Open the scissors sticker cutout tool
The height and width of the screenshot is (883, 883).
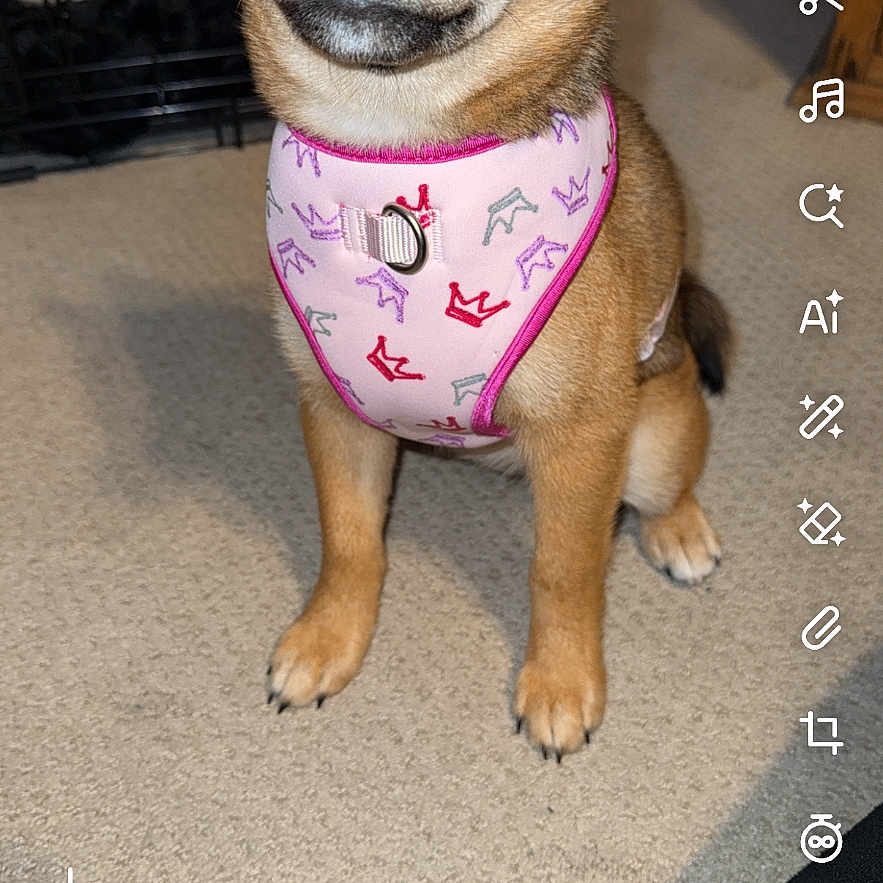click(x=821, y=5)
